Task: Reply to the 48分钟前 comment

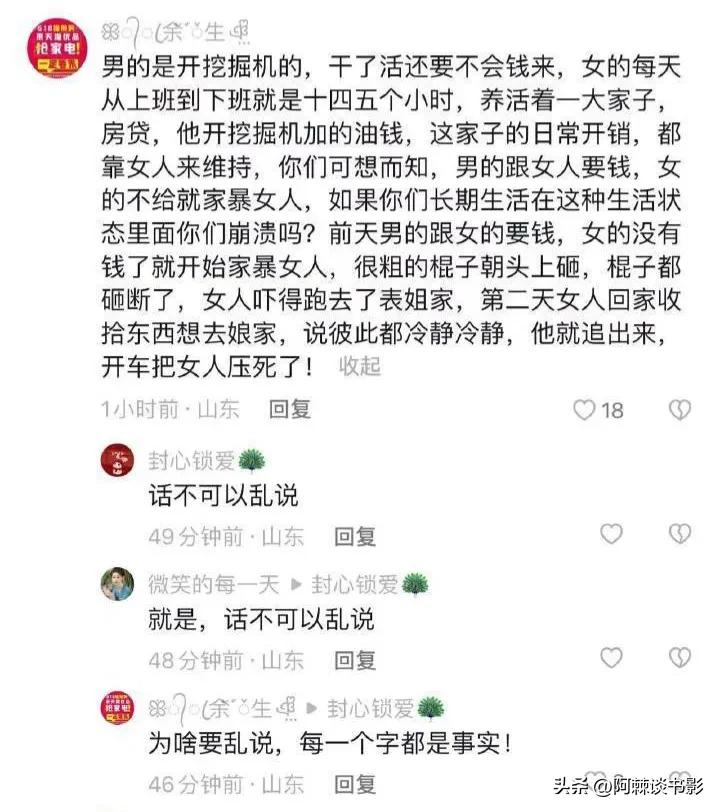Action: pyautogui.click(x=354, y=660)
